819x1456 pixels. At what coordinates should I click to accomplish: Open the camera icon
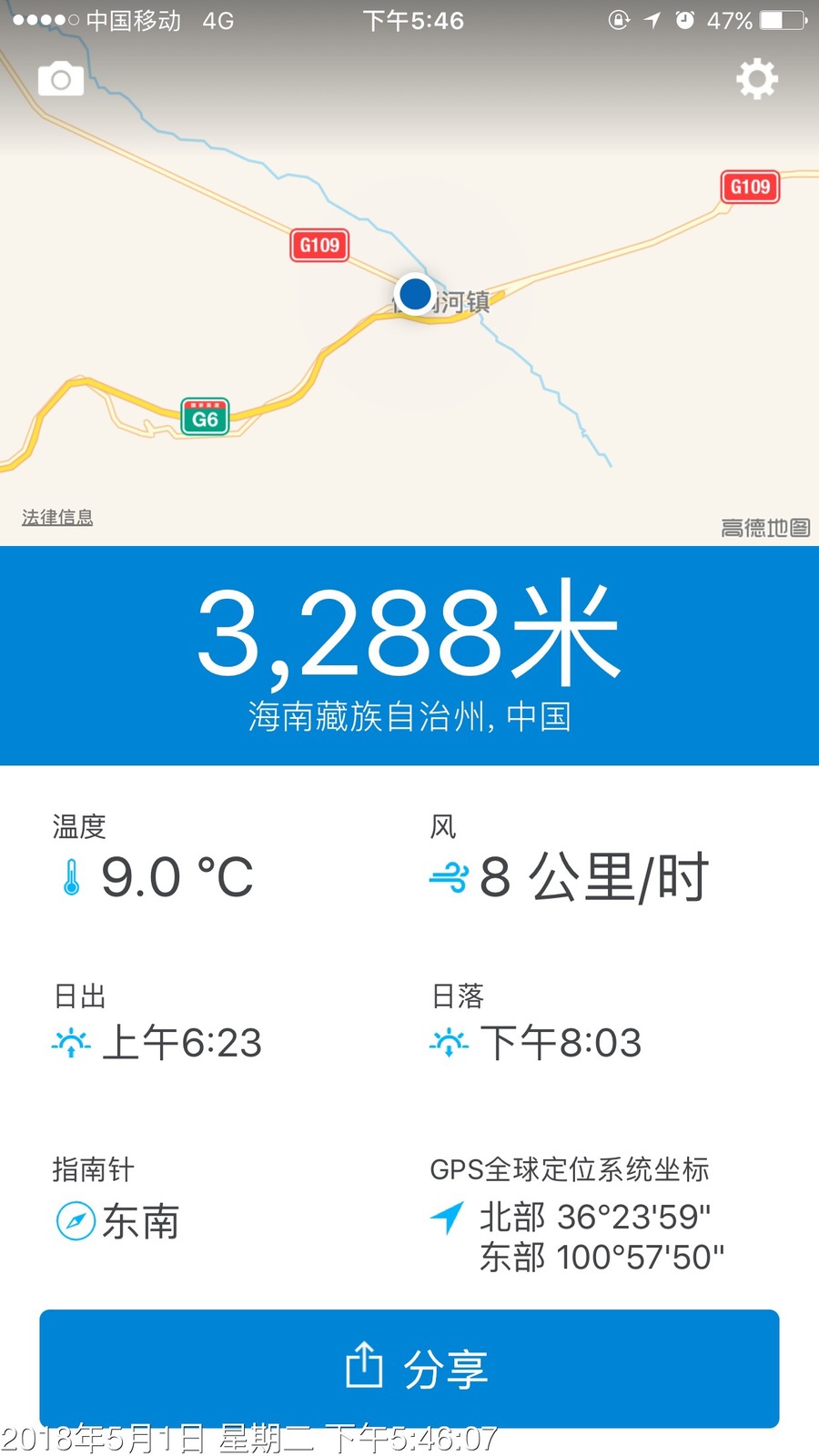[x=61, y=79]
